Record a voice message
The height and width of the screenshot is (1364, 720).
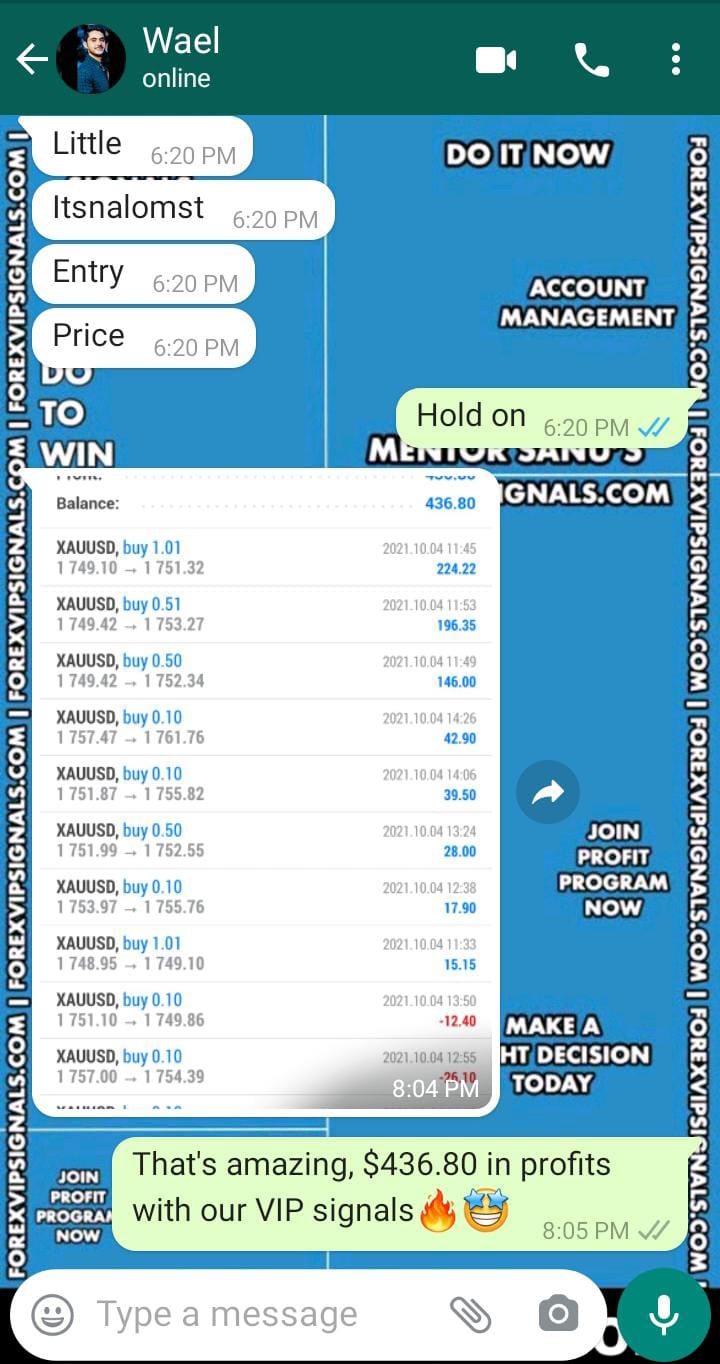(664, 1314)
